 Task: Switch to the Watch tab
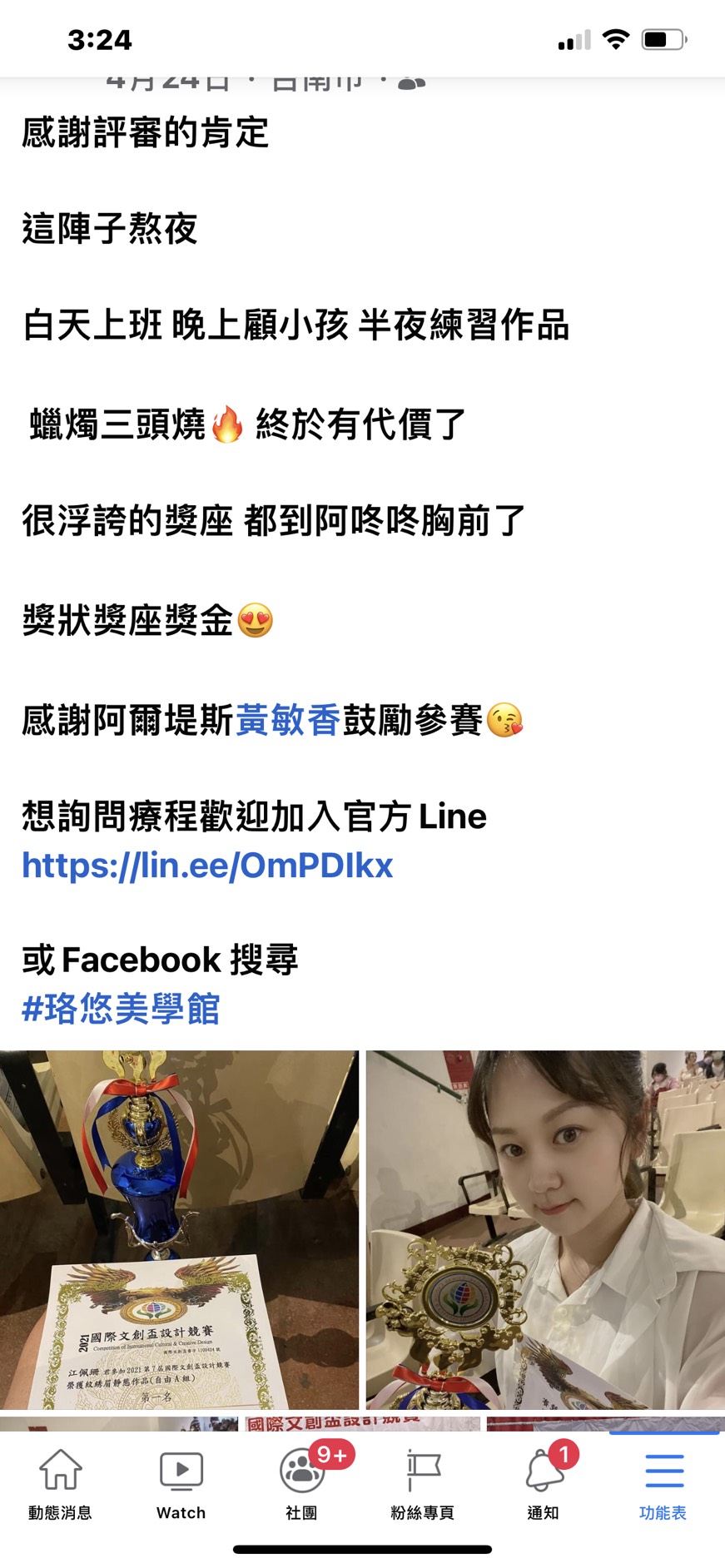[181, 1486]
